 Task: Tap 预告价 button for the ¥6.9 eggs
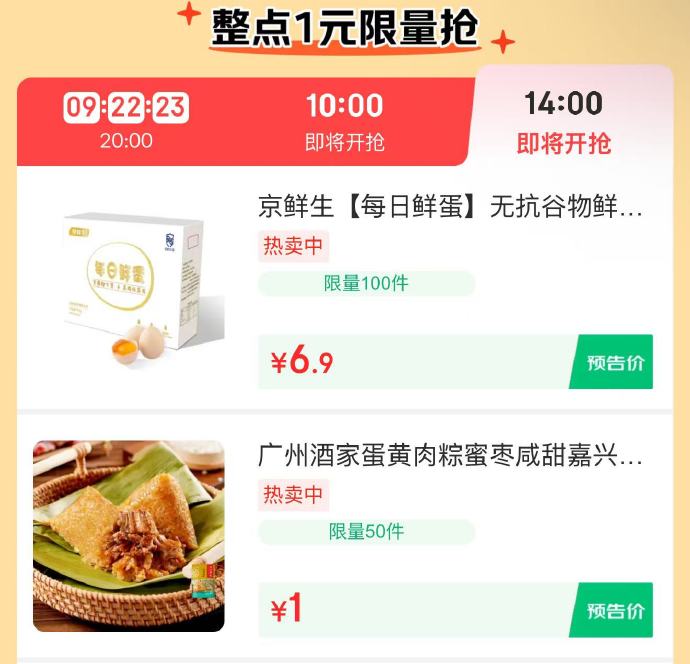pos(614,362)
